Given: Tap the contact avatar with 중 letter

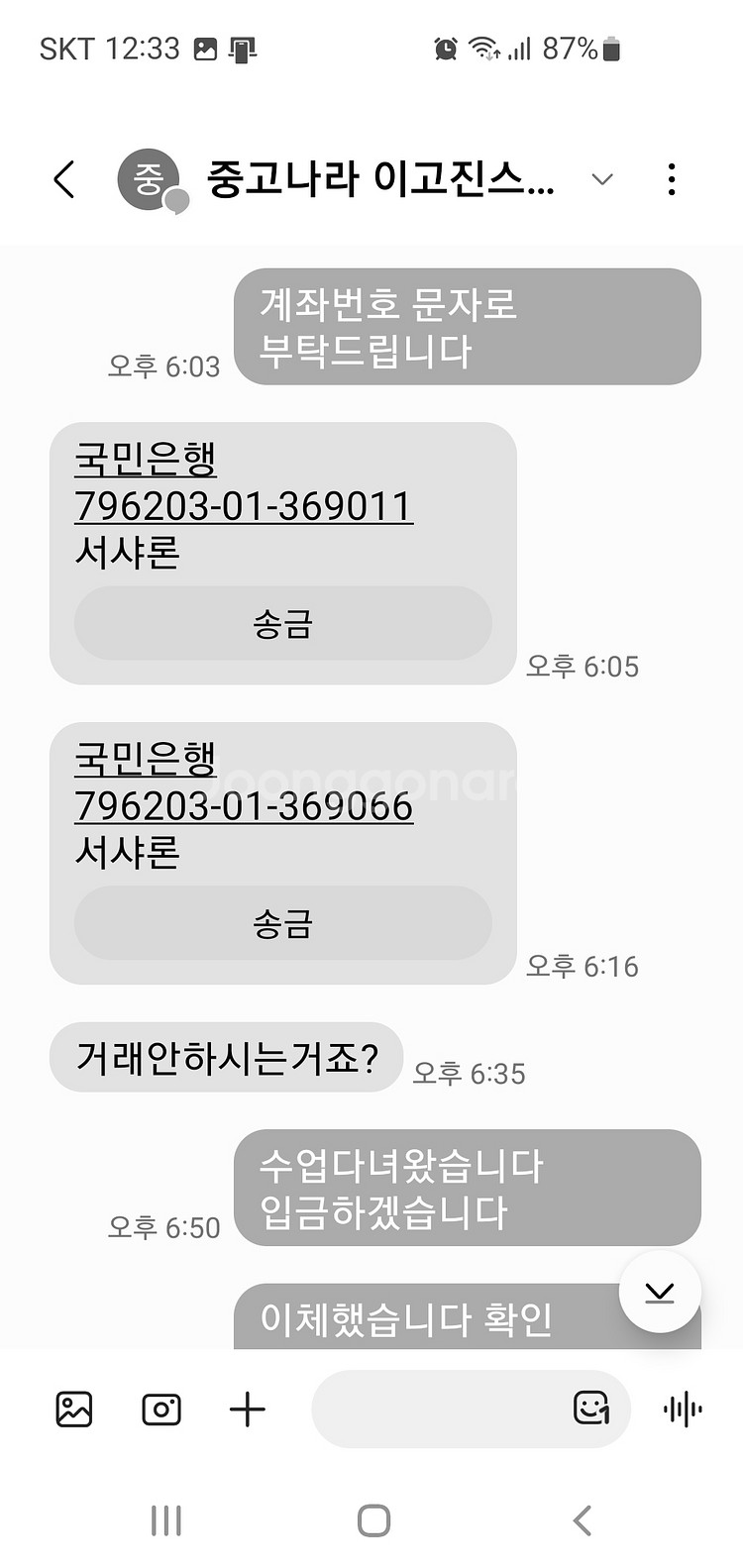Looking at the screenshot, I should [147, 178].
